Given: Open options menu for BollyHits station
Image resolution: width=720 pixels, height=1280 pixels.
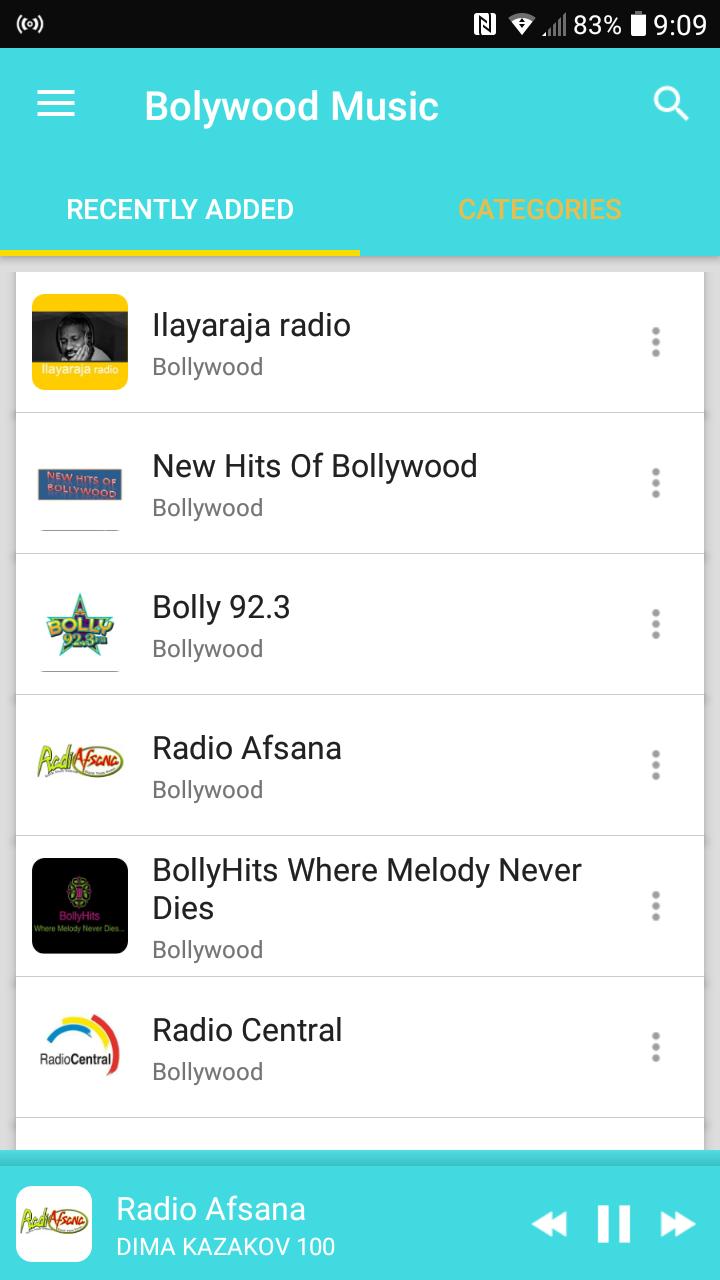Looking at the screenshot, I should [x=656, y=906].
